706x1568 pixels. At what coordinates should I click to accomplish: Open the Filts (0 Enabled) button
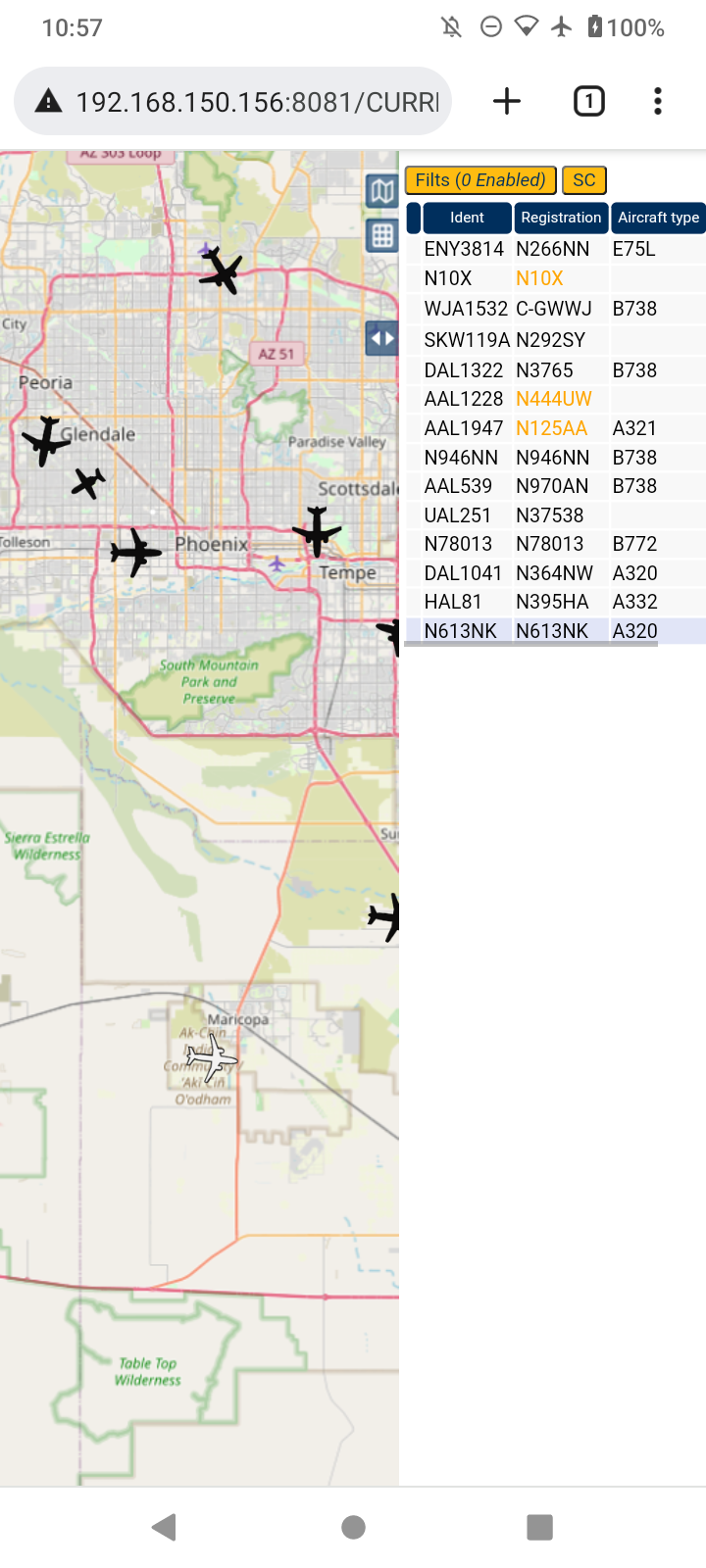click(480, 180)
